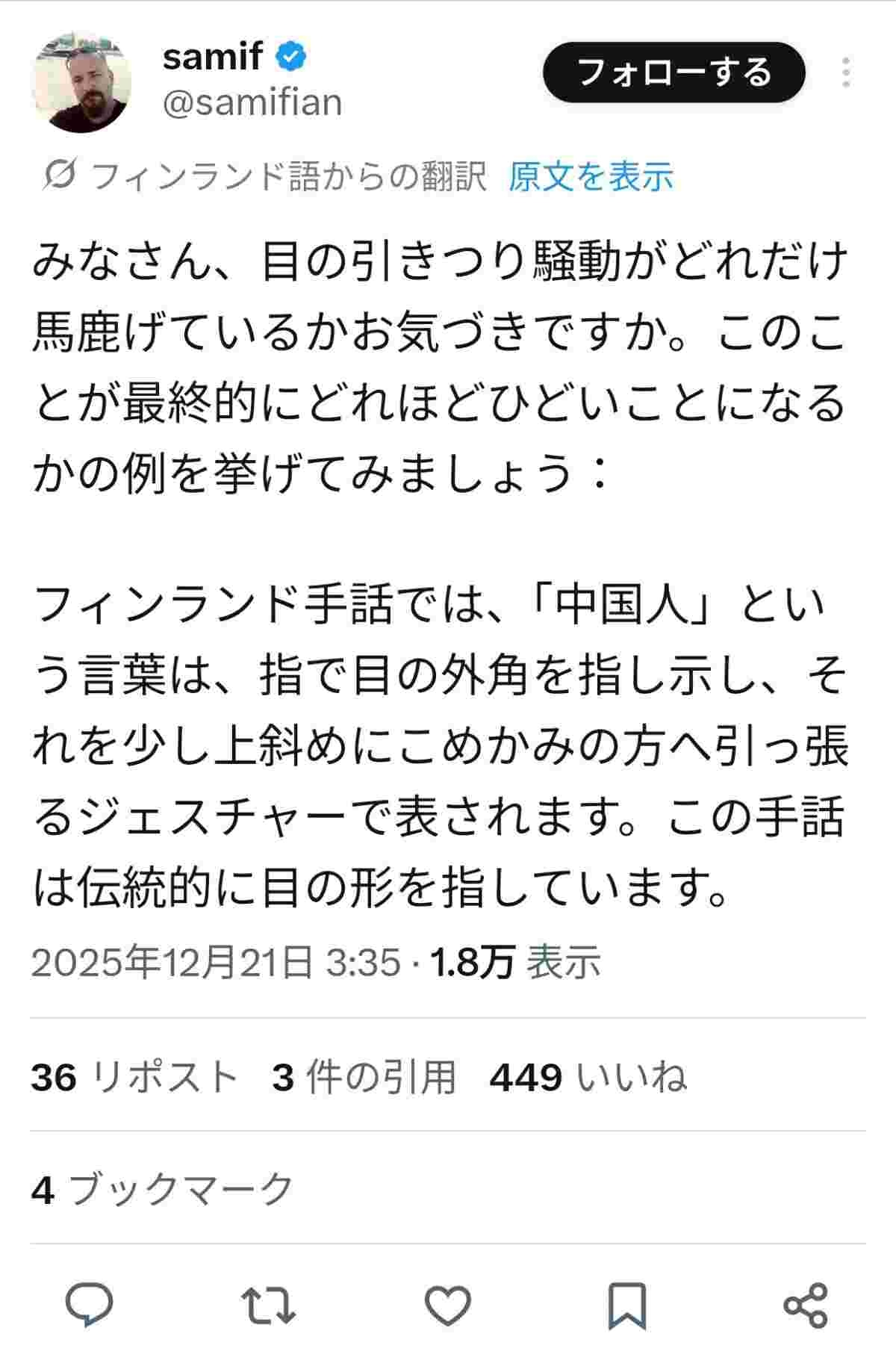Show original text via 原文を表示
This screenshot has width=896, height=1366.
(x=591, y=177)
